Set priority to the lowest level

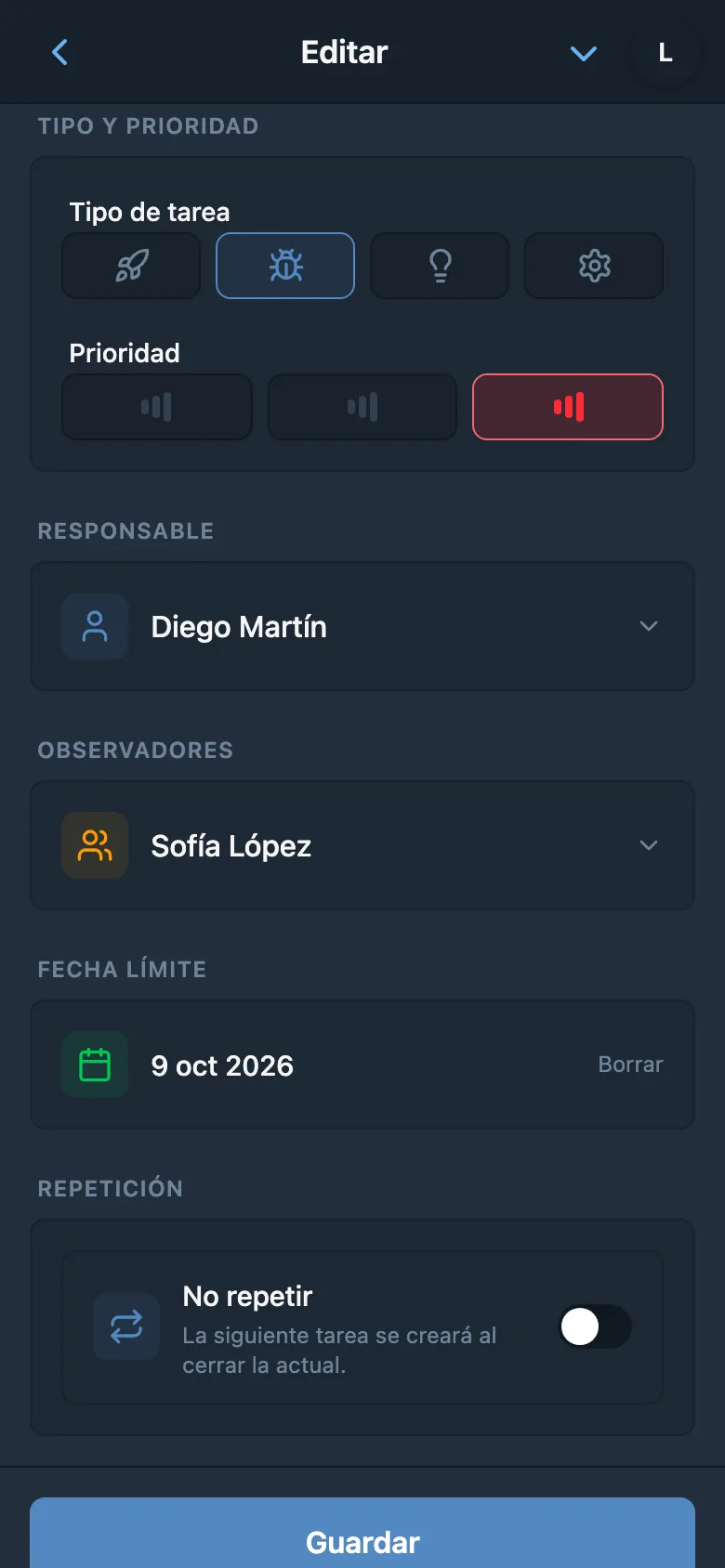click(x=157, y=407)
